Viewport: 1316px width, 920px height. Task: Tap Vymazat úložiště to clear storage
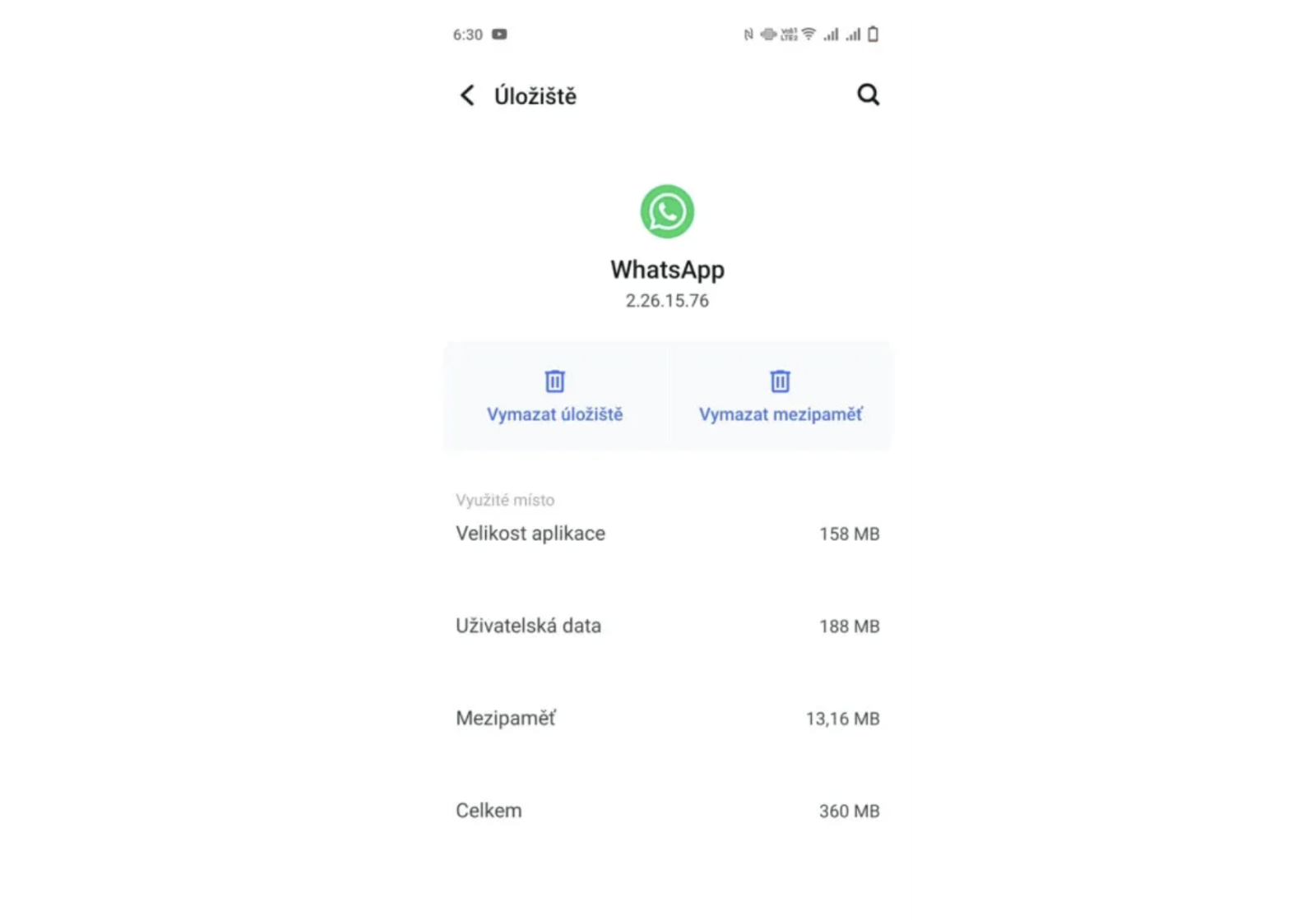pyautogui.click(x=555, y=397)
